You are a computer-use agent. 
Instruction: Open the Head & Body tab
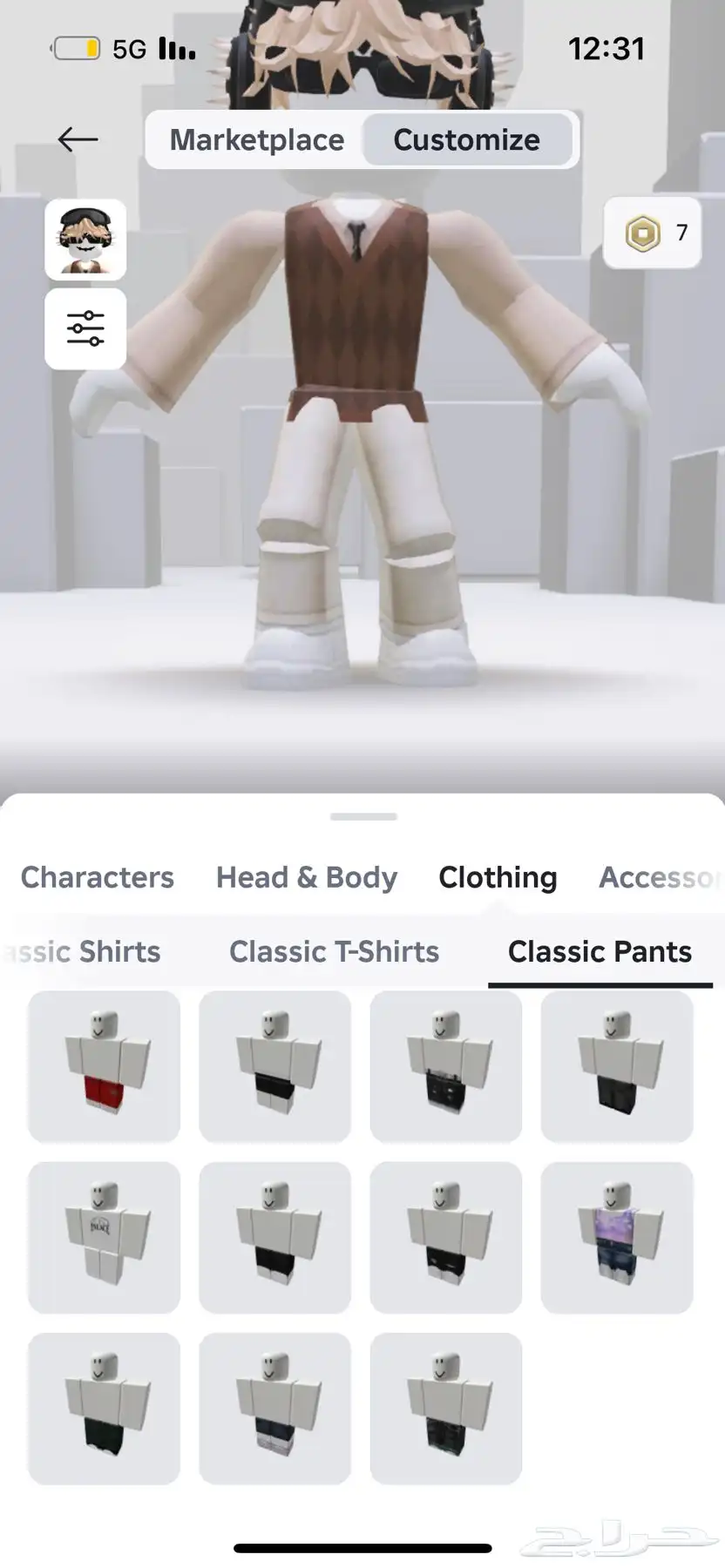point(307,877)
